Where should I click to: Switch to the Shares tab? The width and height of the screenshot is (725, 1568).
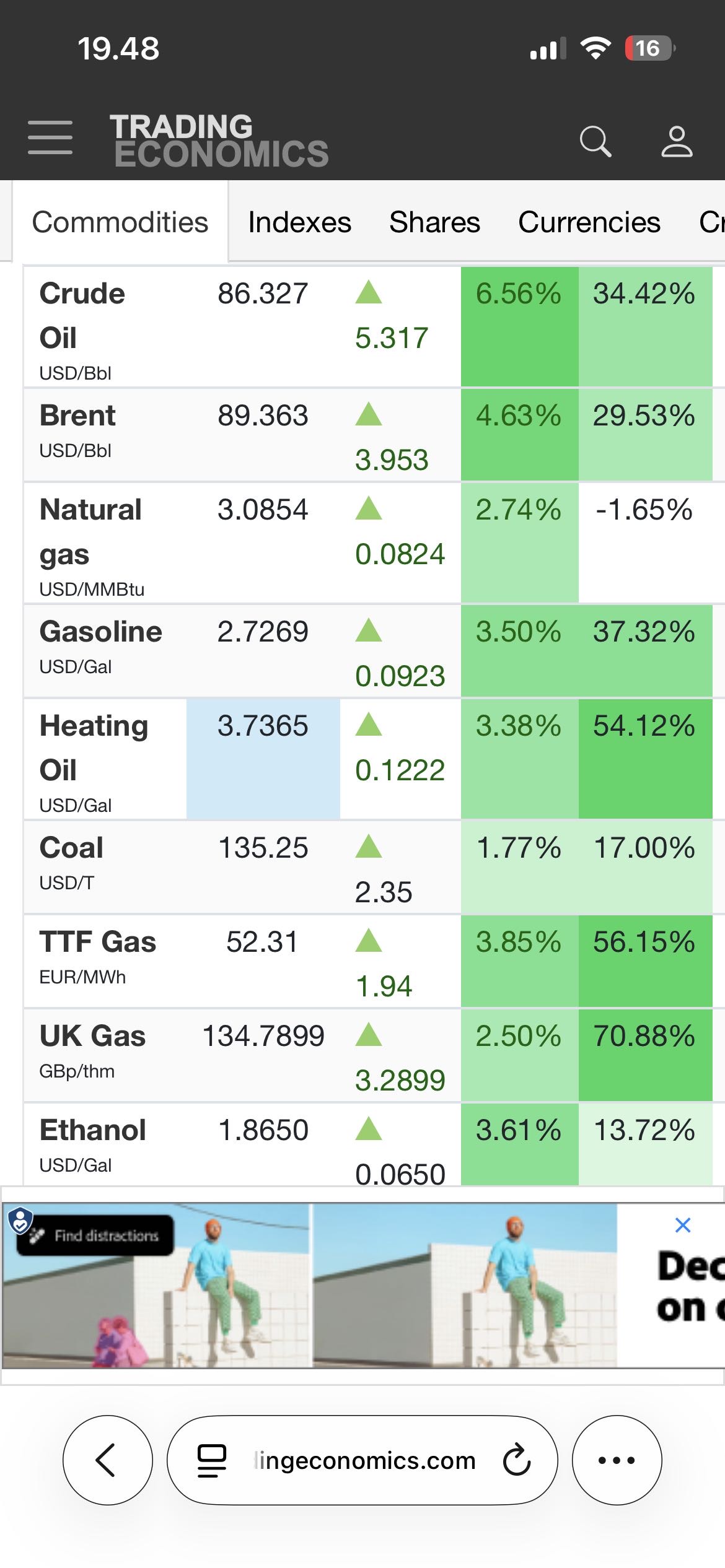434,222
